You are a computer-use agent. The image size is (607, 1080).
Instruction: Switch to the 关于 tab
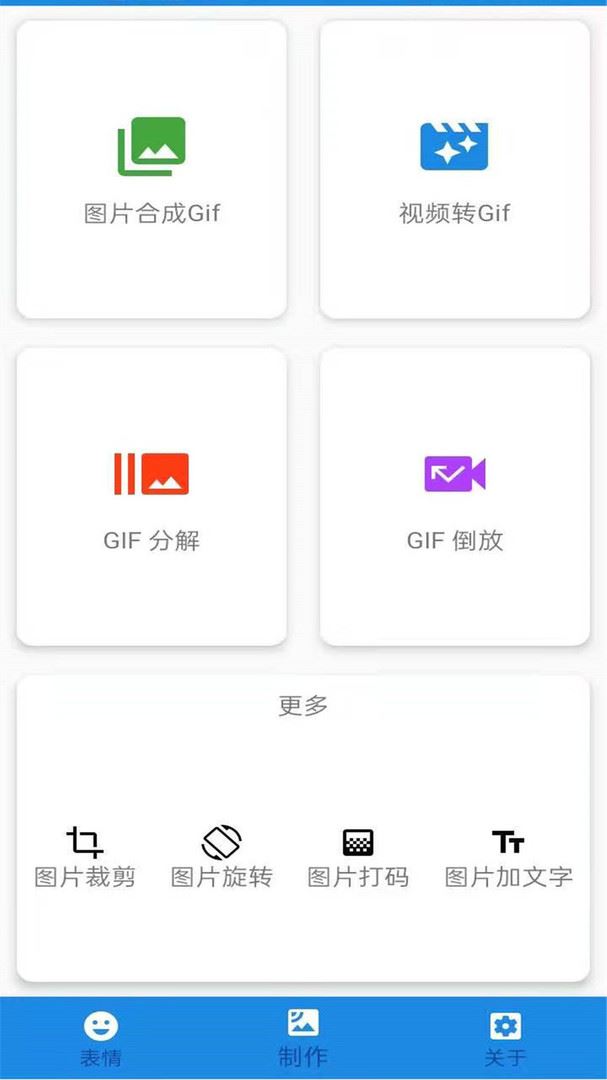point(505,1038)
